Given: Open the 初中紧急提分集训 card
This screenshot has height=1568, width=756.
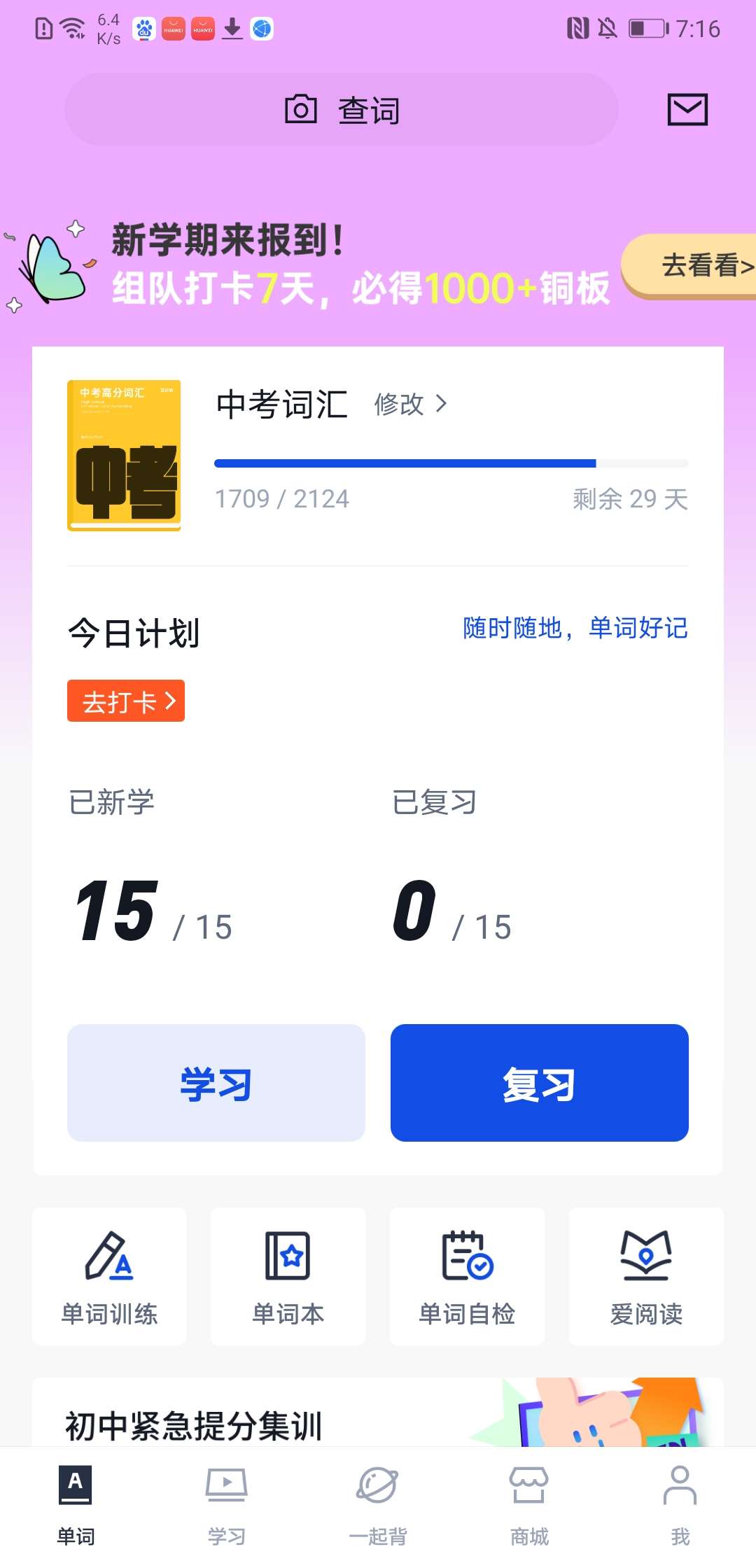Looking at the screenshot, I should pyautogui.click(x=378, y=1412).
